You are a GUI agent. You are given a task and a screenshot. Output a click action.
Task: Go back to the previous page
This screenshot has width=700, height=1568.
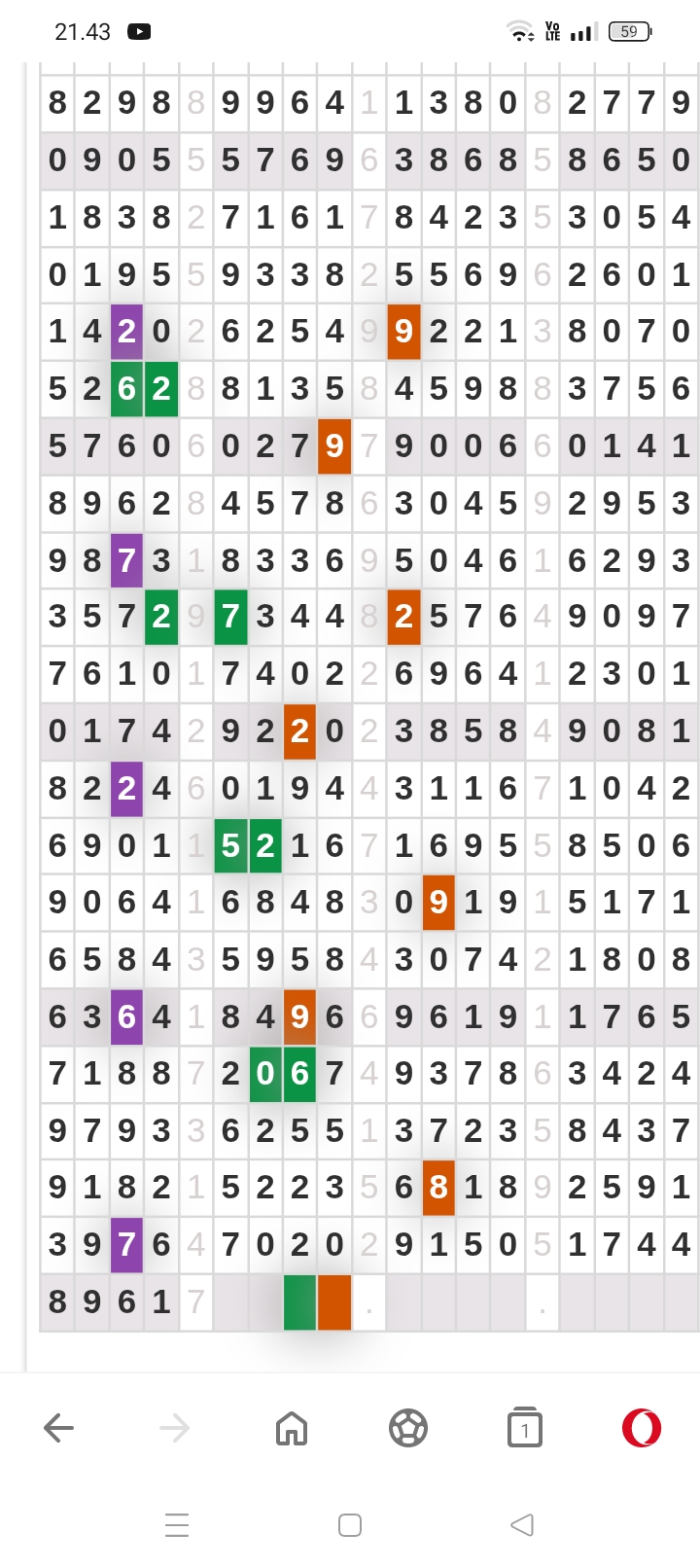click(x=59, y=1428)
